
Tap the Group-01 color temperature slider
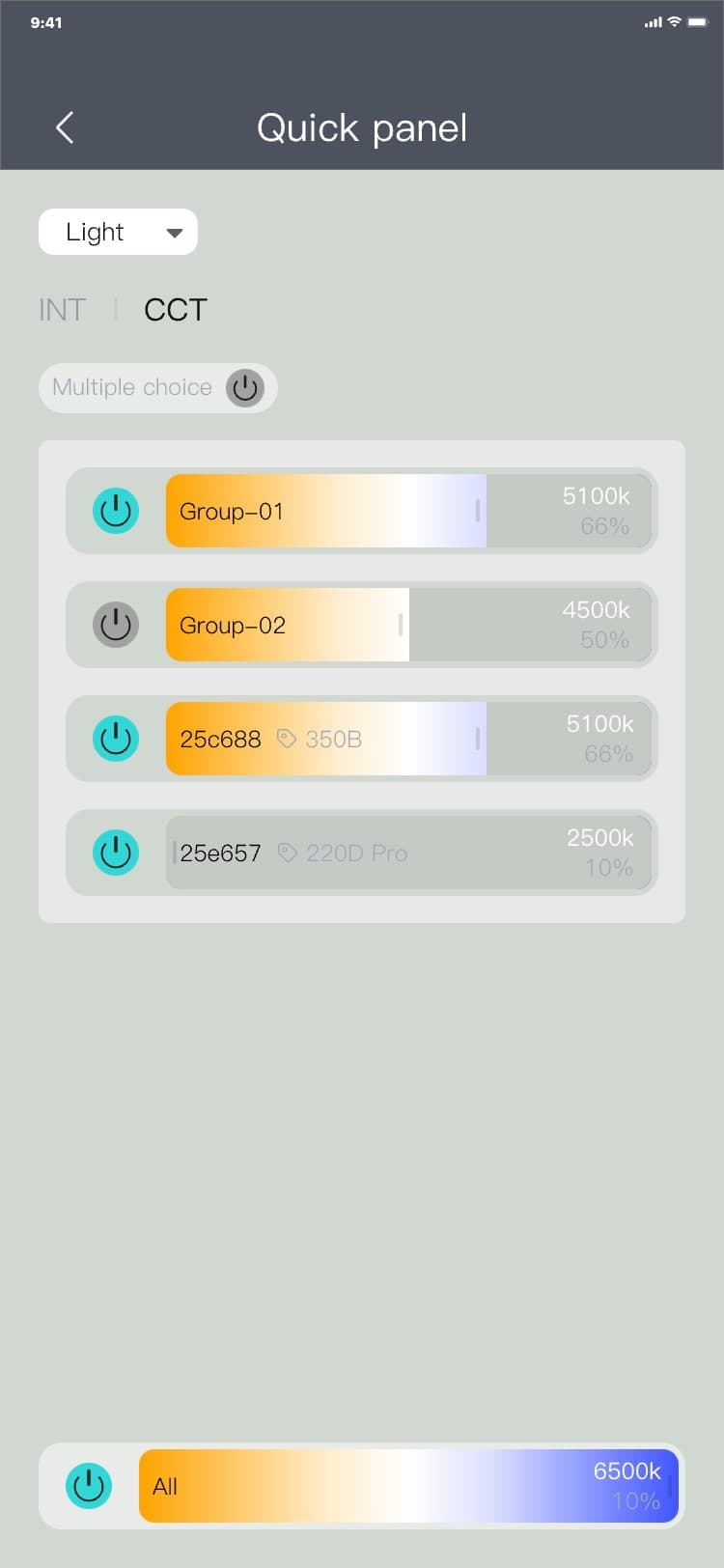coord(408,511)
